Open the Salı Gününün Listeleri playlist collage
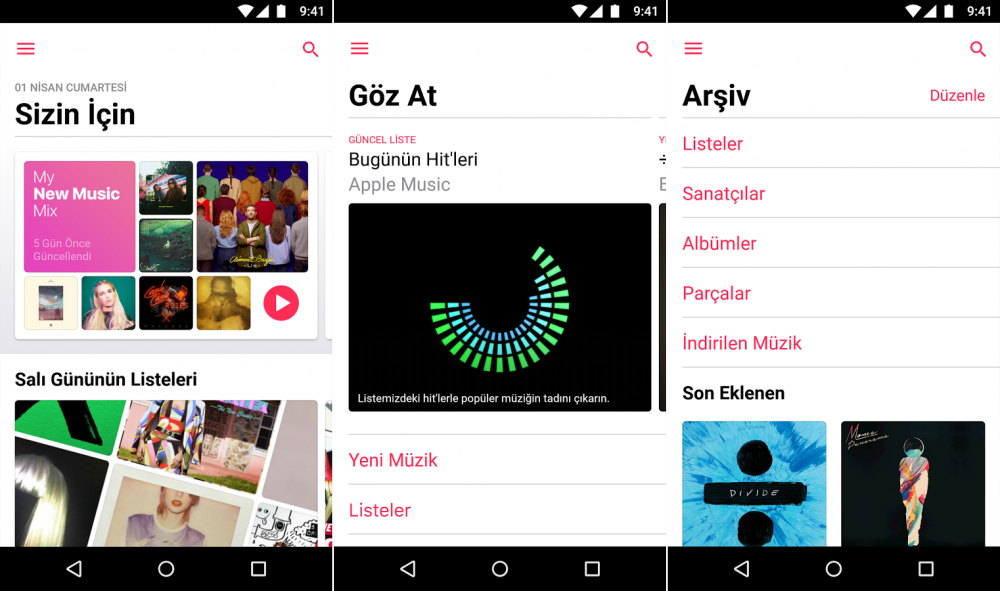This screenshot has width=1000, height=591. 166,473
